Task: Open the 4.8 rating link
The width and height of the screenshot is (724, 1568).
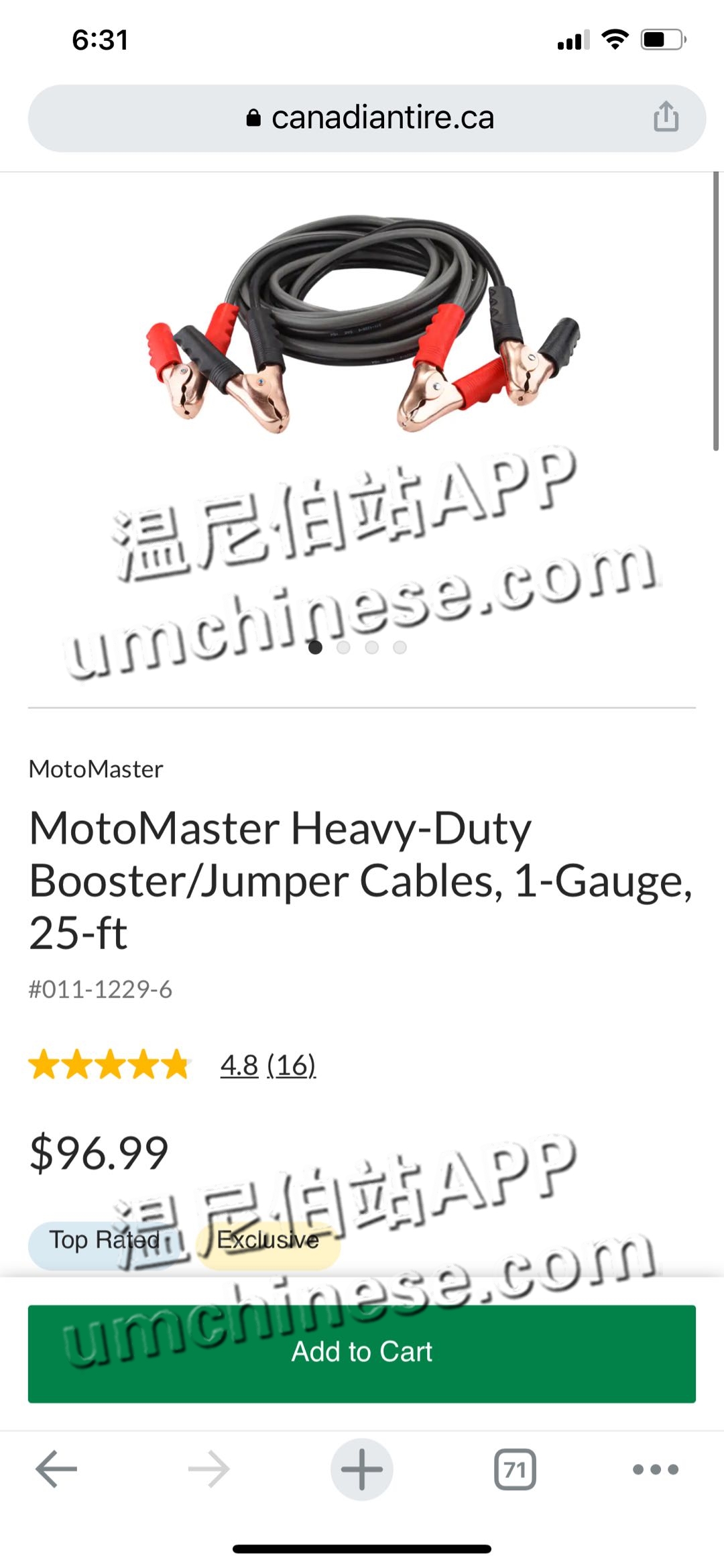Action: (239, 1065)
